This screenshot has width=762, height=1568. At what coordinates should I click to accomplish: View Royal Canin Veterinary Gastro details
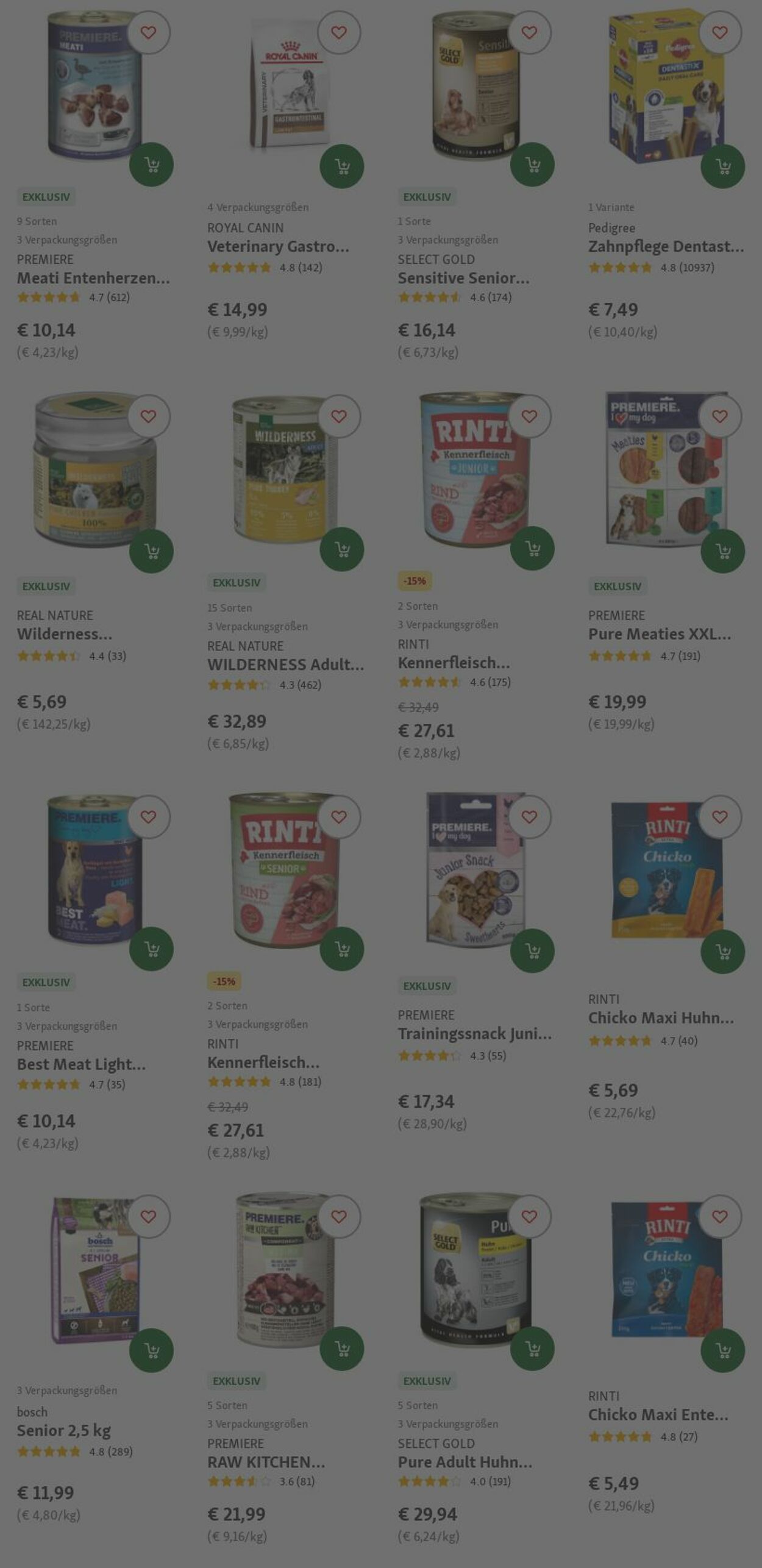click(278, 247)
